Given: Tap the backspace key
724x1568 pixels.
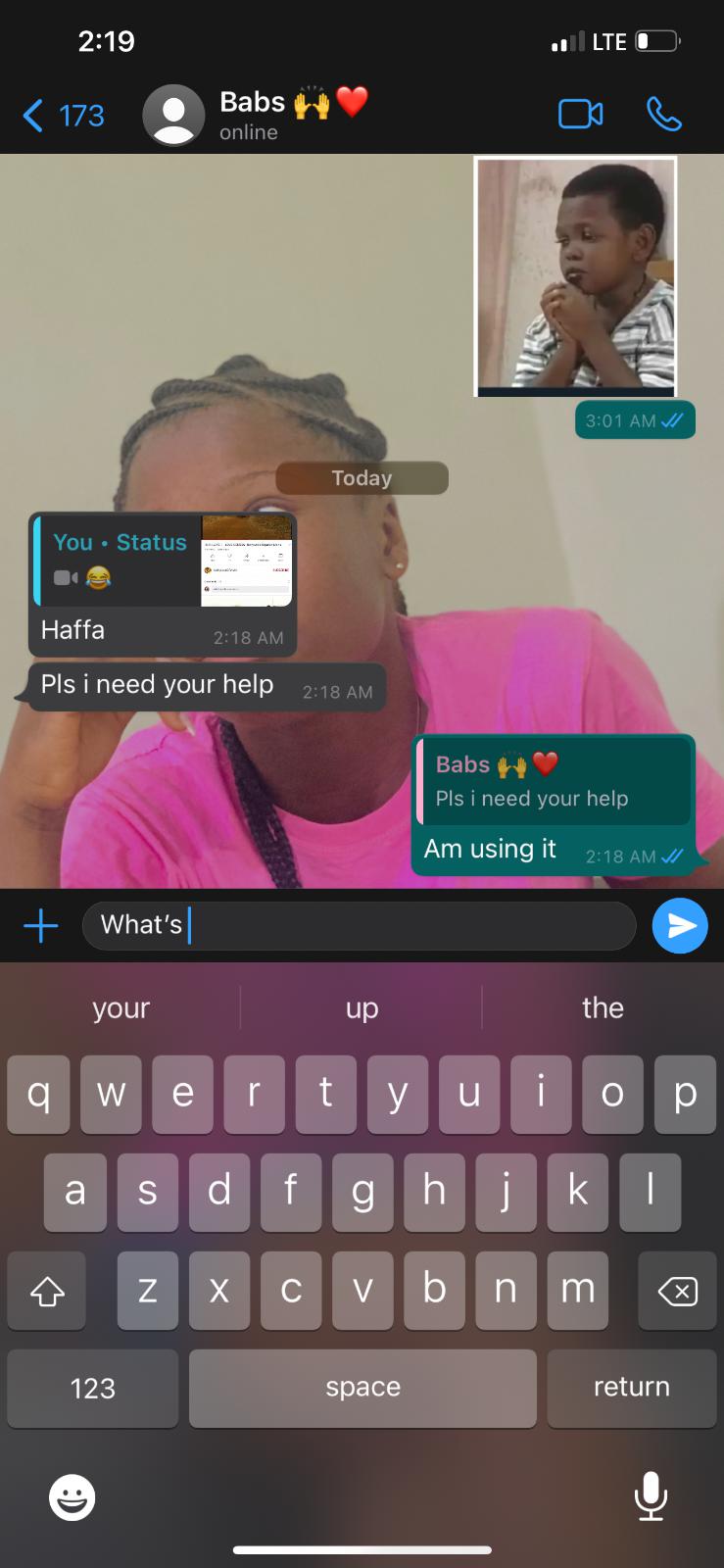Looking at the screenshot, I should (677, 1291).
